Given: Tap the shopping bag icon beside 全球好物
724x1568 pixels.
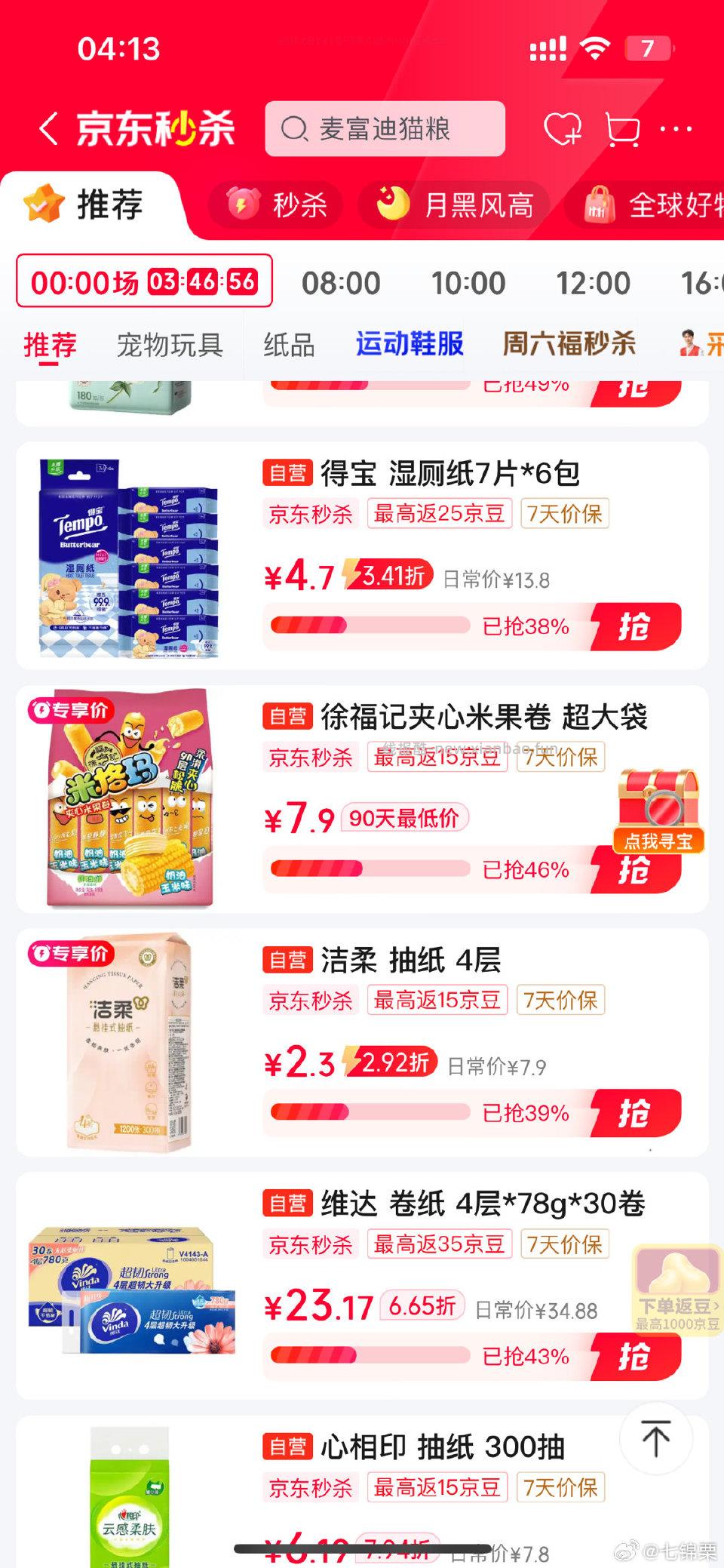Looking at the screenshot, I should click(599, 205).
